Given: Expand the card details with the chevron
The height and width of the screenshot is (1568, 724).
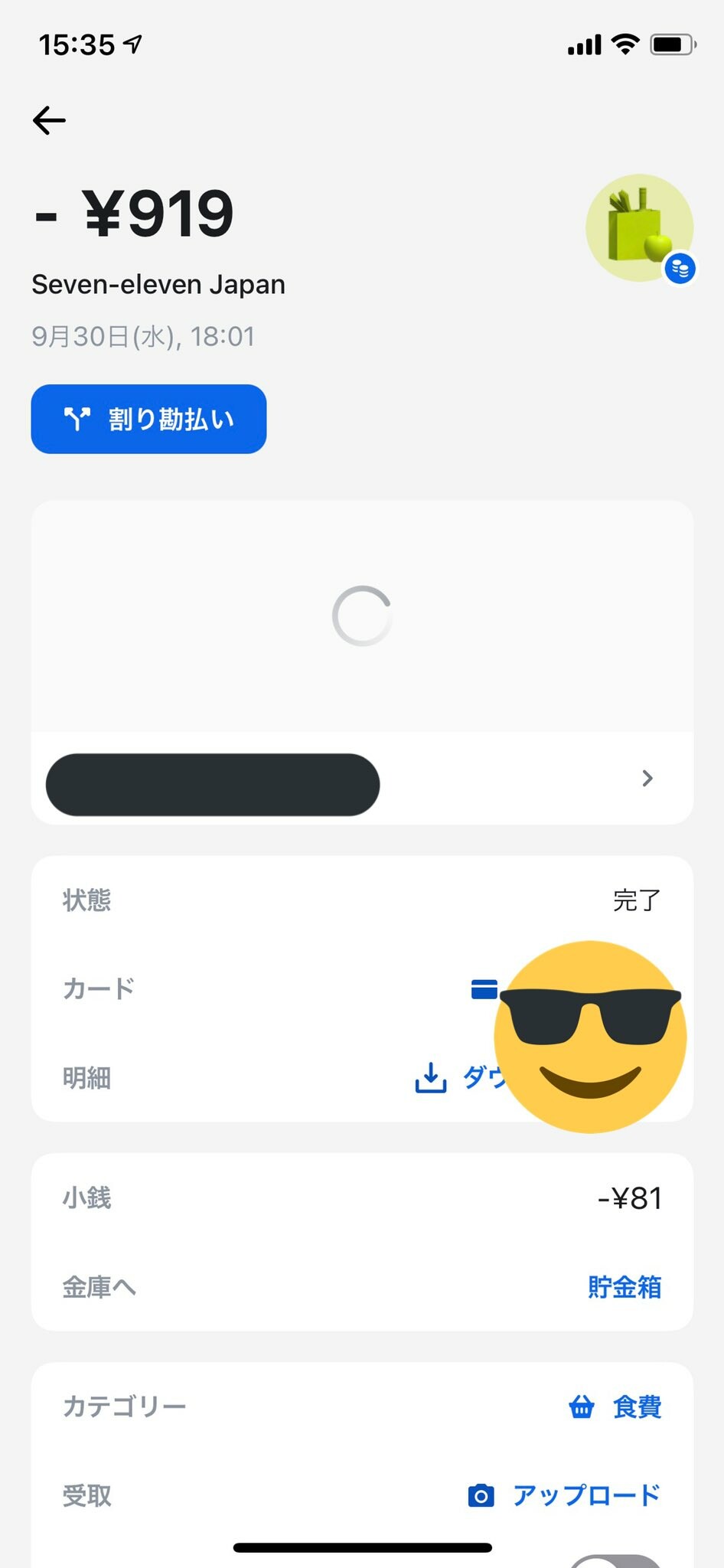Looking at the screenshot, I should tap(647, 779).
